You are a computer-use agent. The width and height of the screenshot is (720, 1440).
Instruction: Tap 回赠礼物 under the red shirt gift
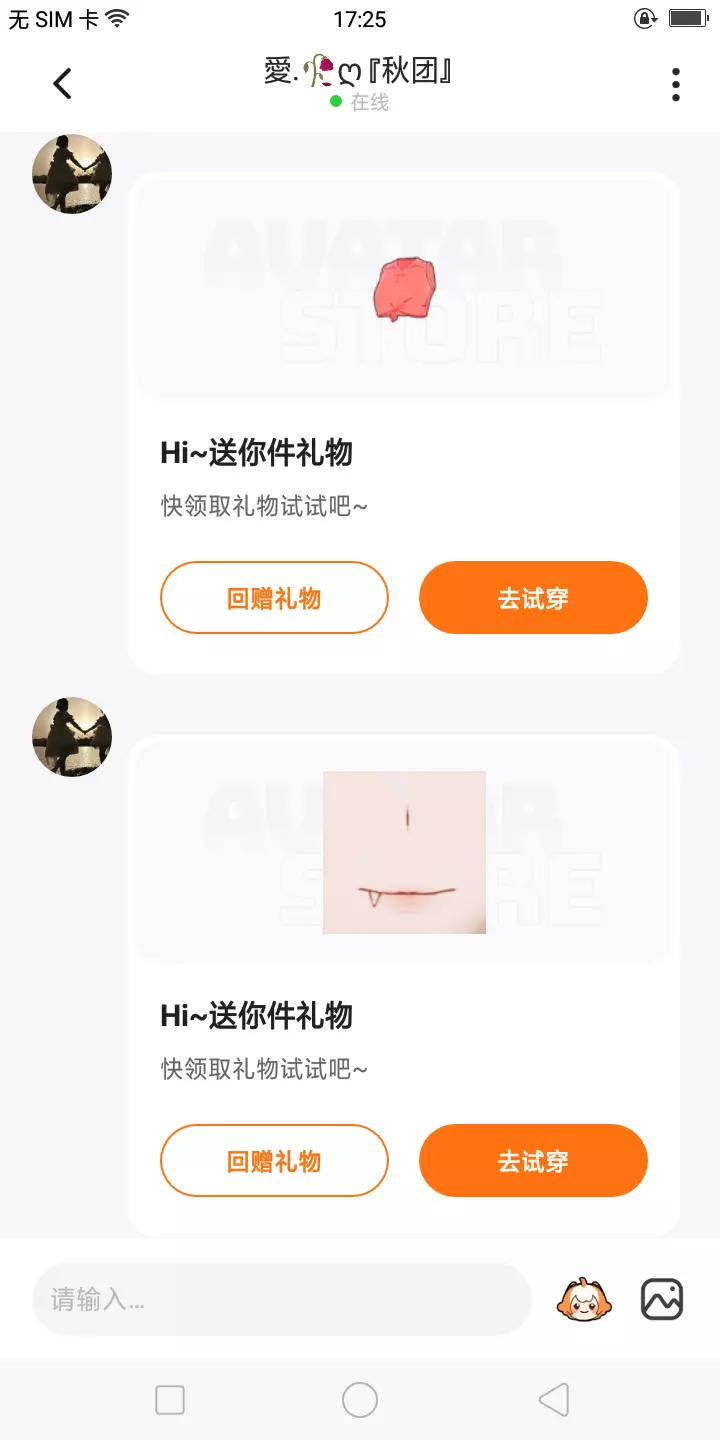[274, 598]
